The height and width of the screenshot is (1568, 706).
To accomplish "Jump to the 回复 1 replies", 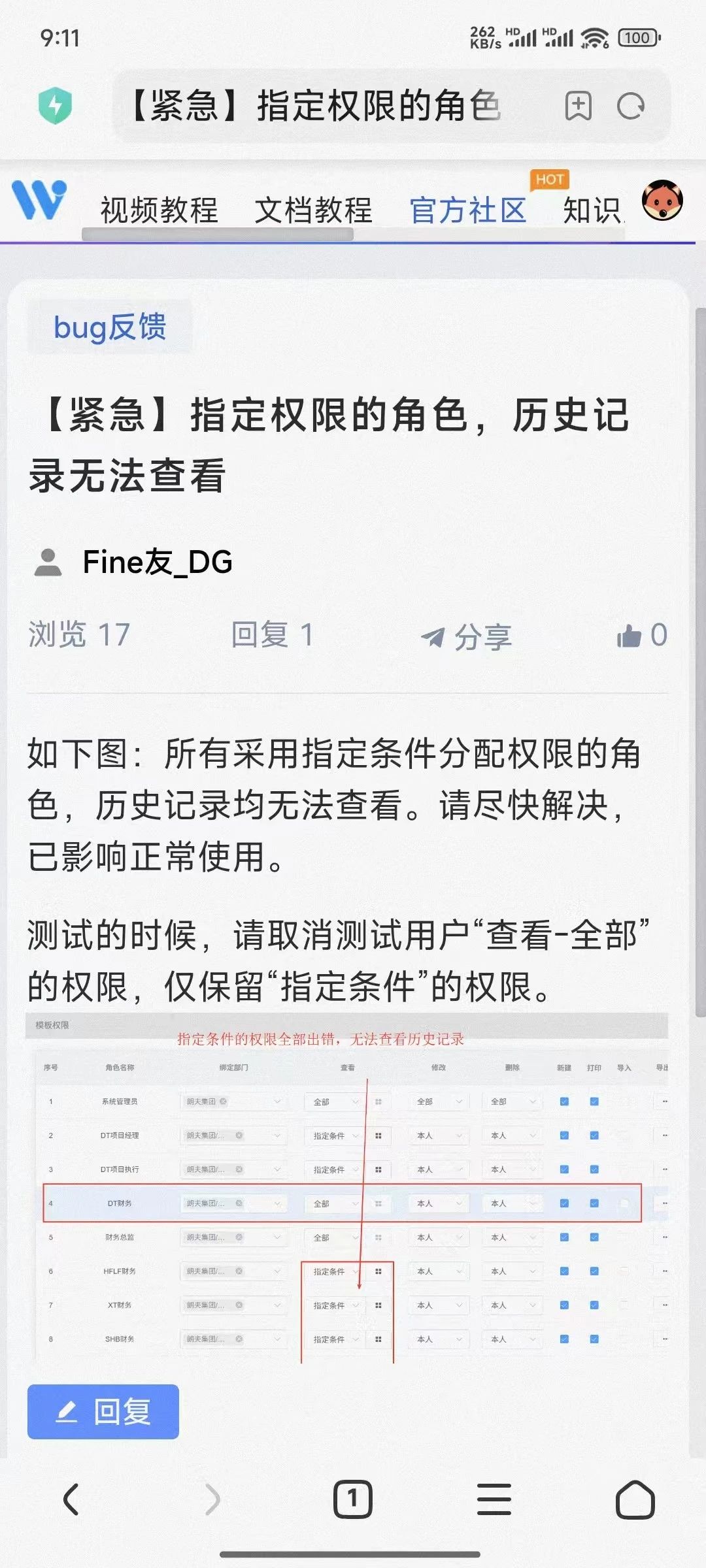I will 273,635.
